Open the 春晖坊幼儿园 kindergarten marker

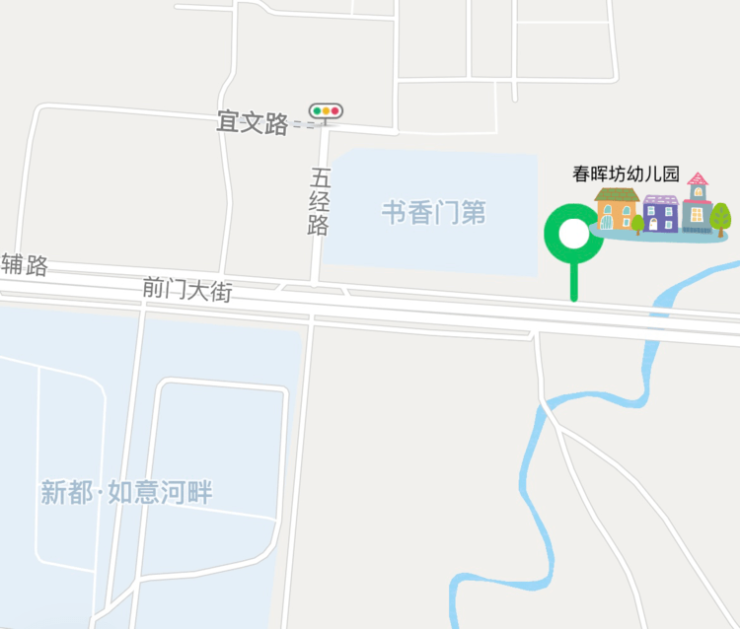[x=661, y=208]
